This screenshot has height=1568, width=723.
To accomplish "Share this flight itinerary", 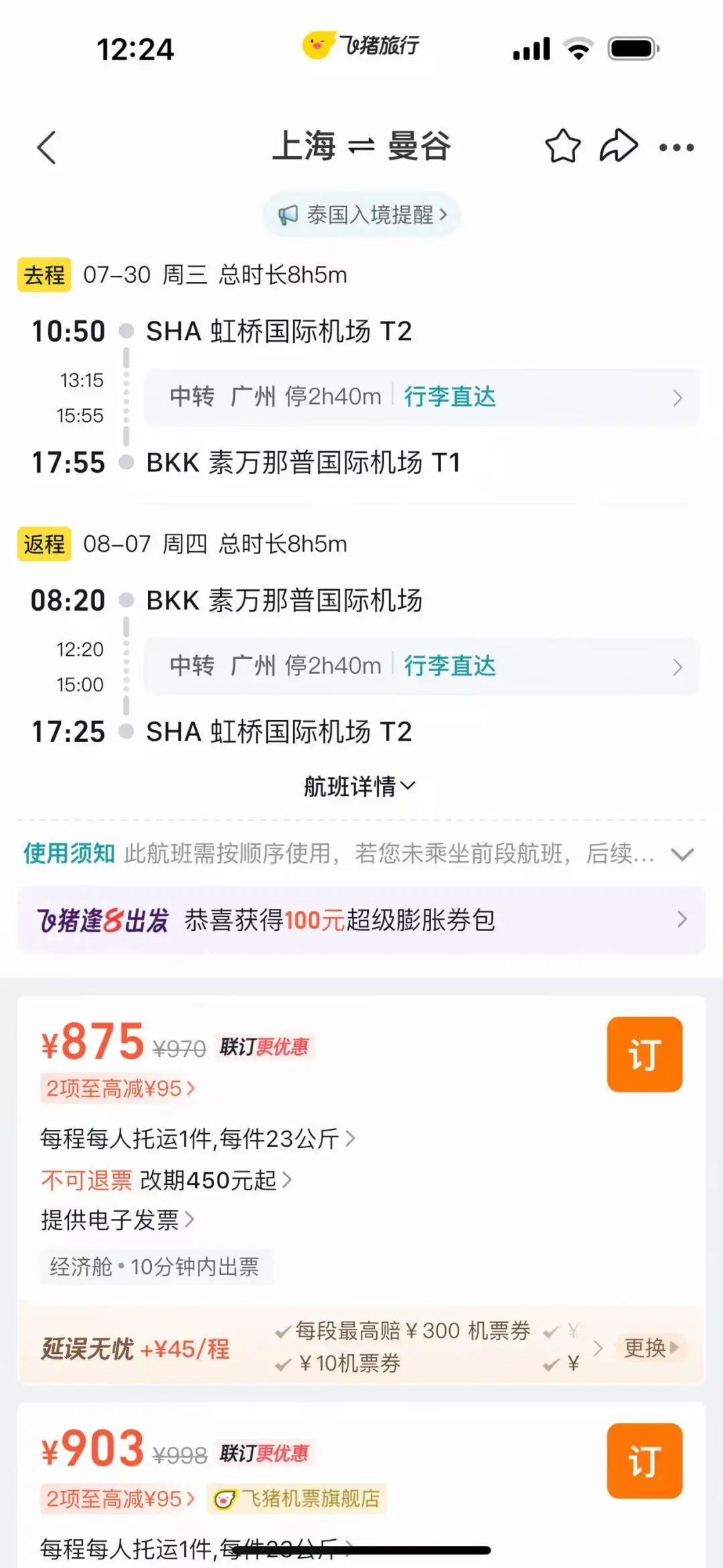I will [x=618, y=146].
